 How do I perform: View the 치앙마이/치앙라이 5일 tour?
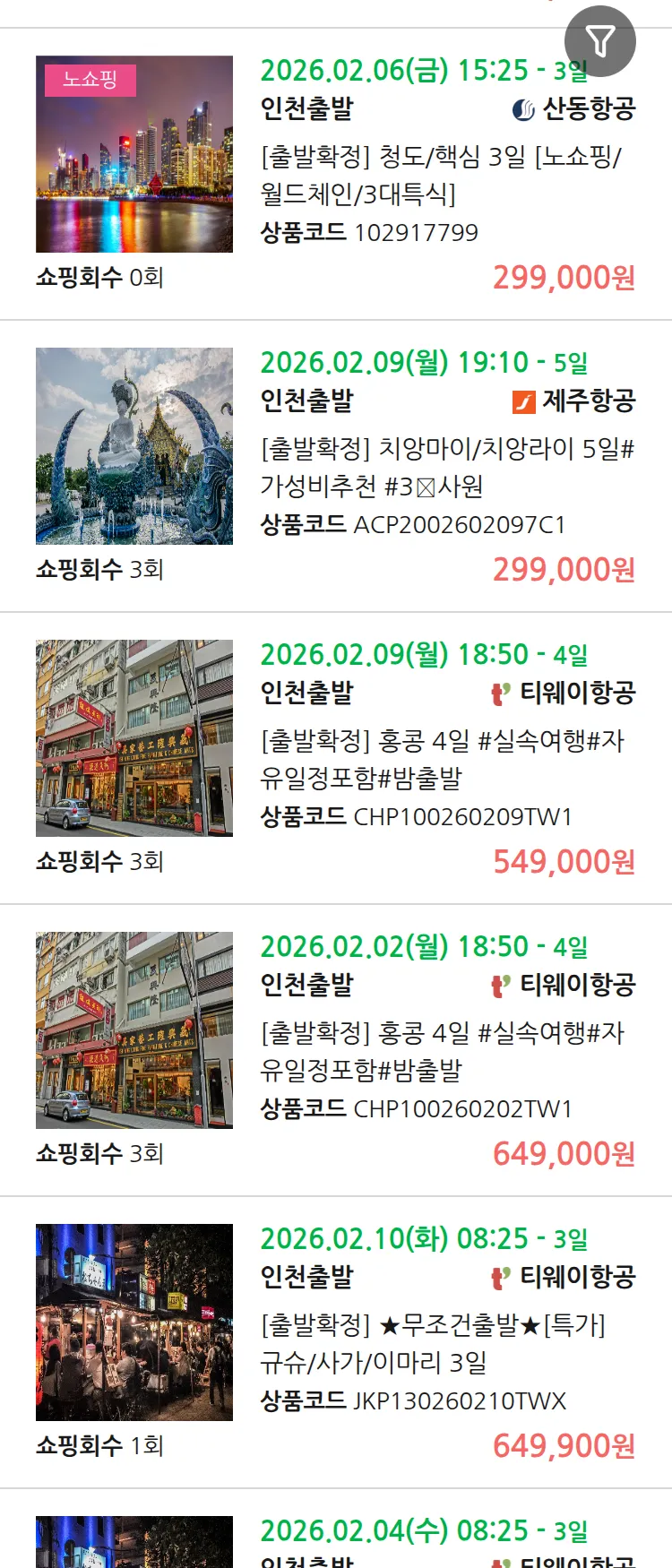(x=446, y=467)
